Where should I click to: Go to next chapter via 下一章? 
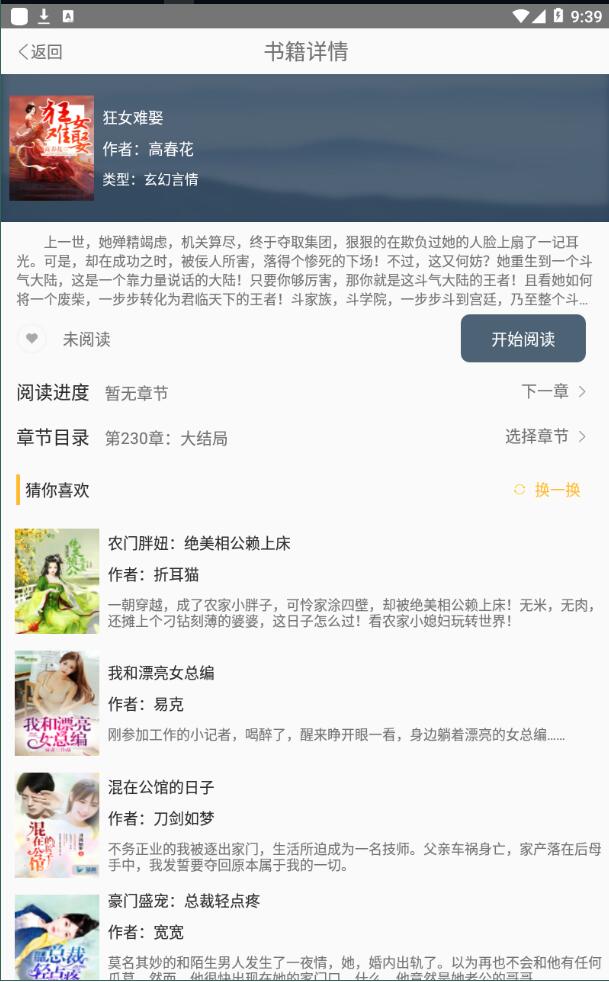click(x=553, y=391)
